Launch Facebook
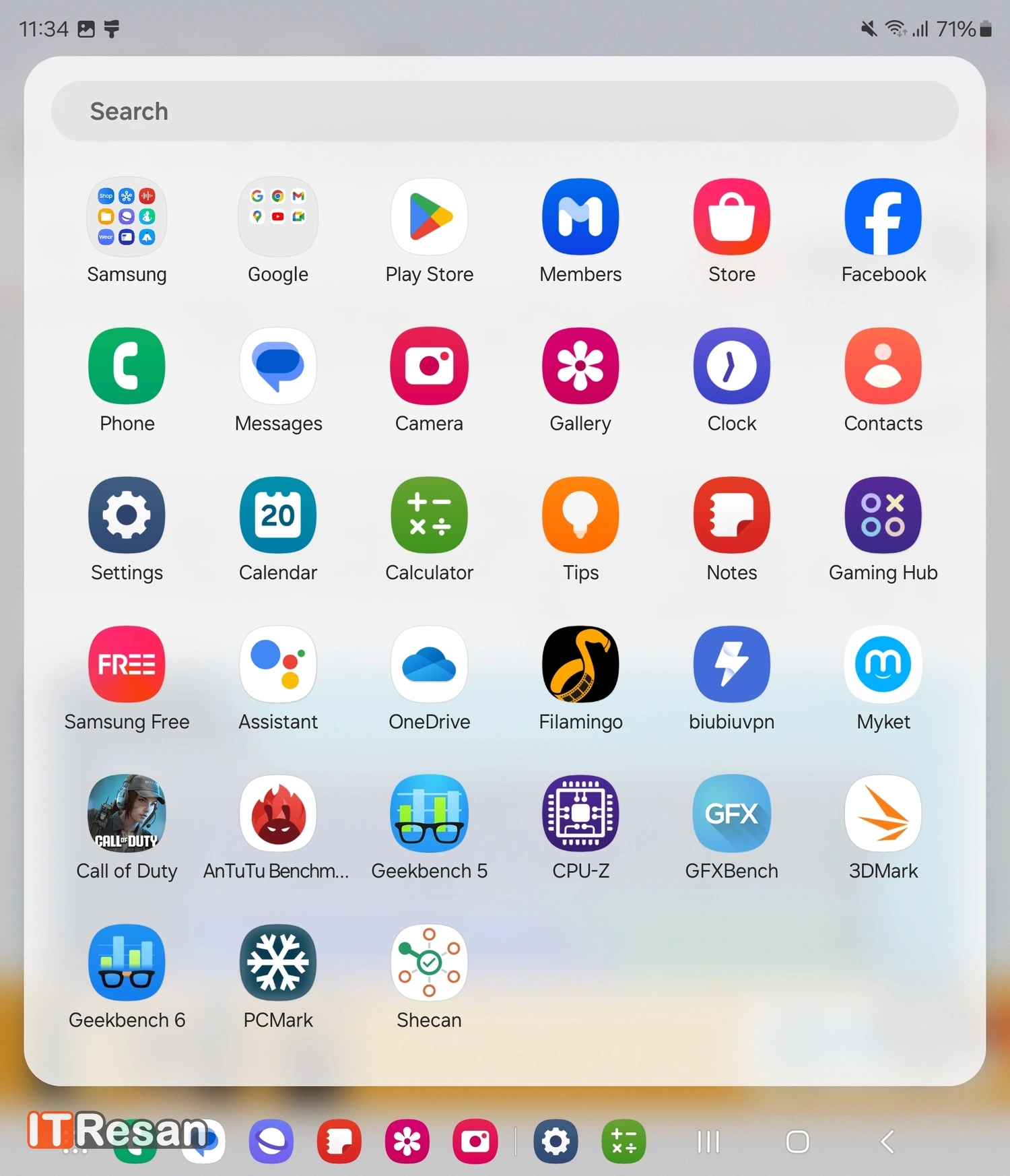The image size is (1010, 1176). [883, 217]
